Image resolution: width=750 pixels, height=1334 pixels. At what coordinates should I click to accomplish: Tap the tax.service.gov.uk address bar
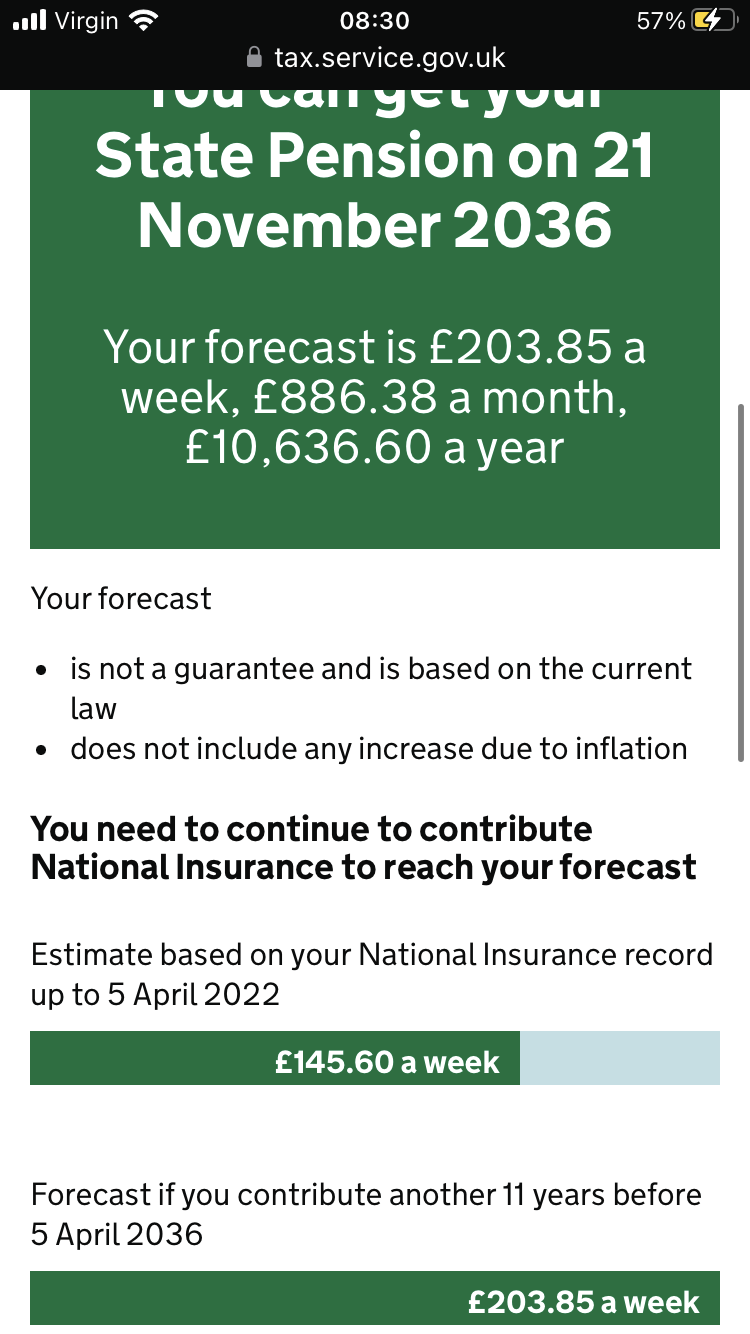(x=376, y=58)
